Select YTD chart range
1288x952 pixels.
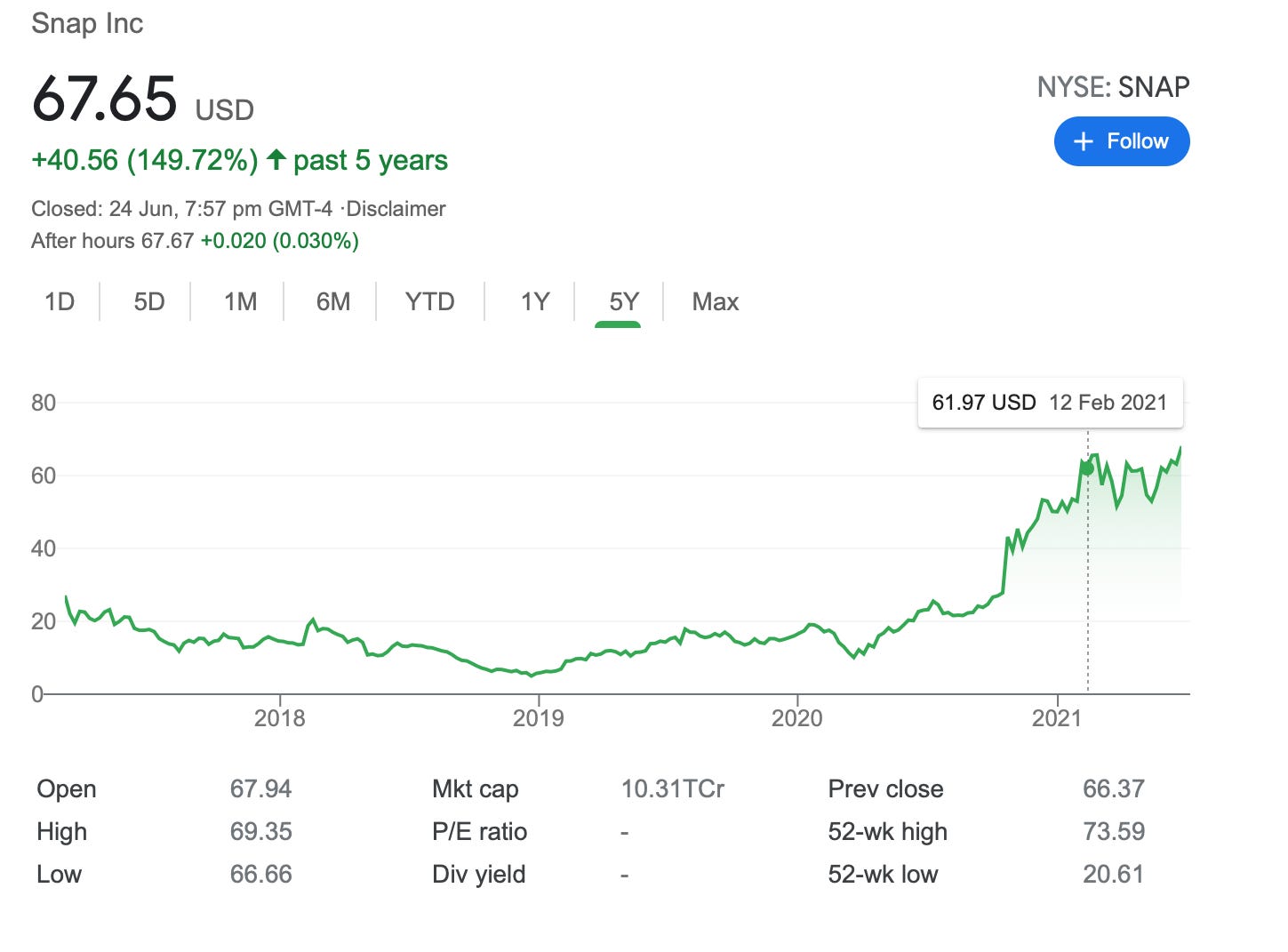(x=429, y=302)
